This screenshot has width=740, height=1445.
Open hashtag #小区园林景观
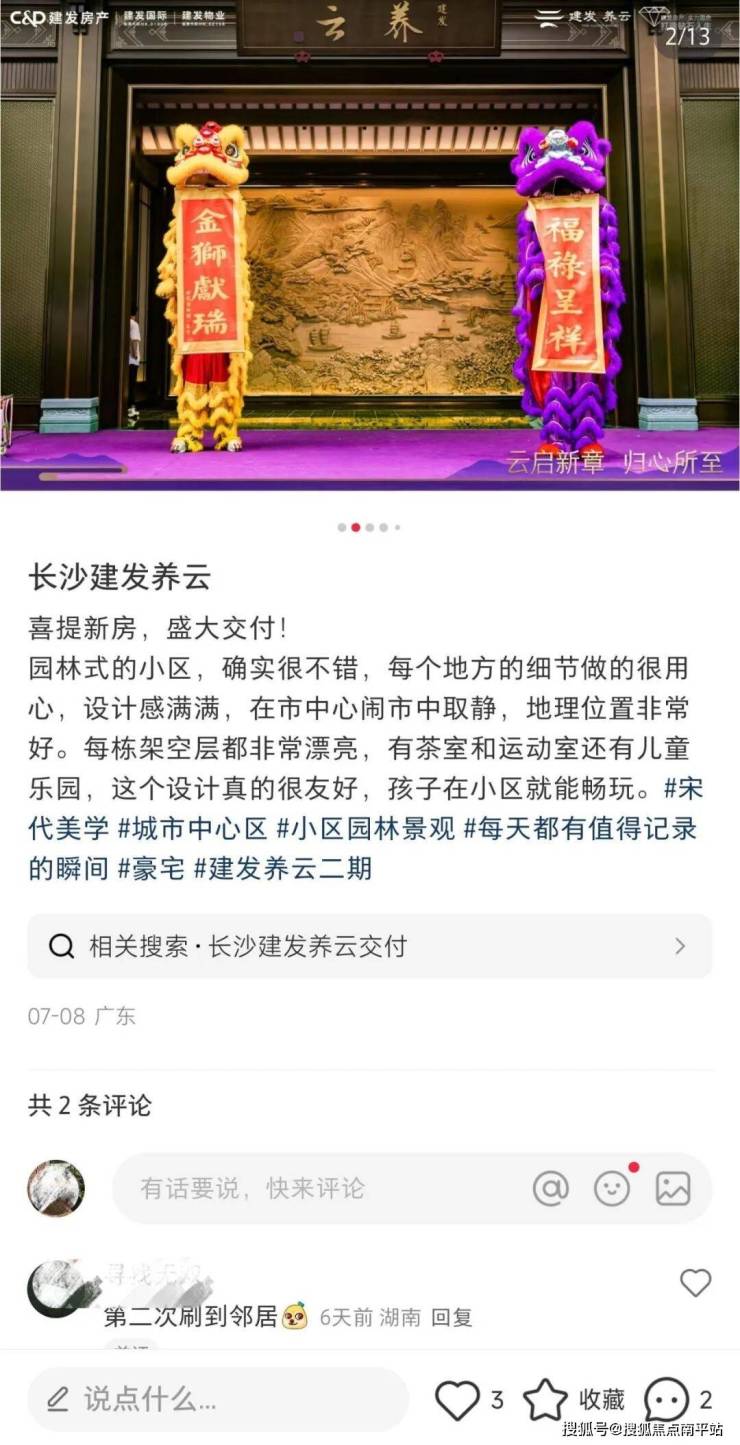click(x=365, y=828)
